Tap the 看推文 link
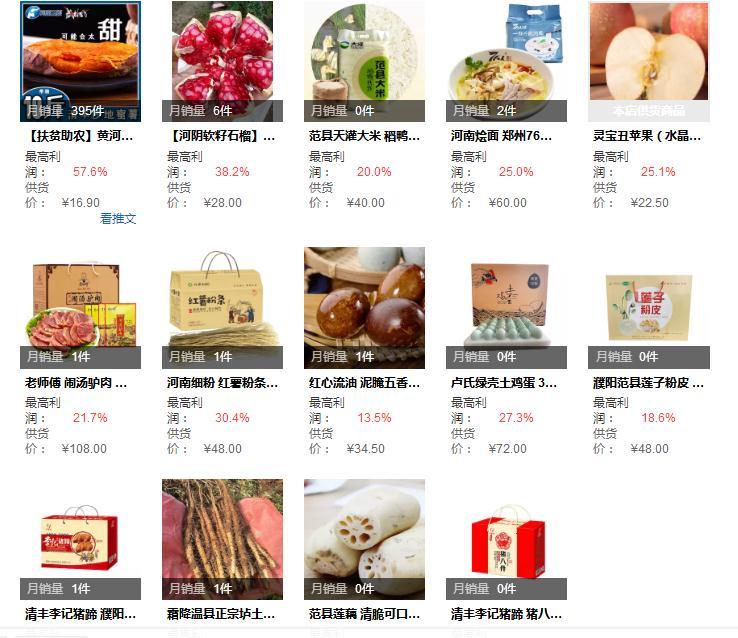This screenshot has height=638, width=738. [117, 219]
